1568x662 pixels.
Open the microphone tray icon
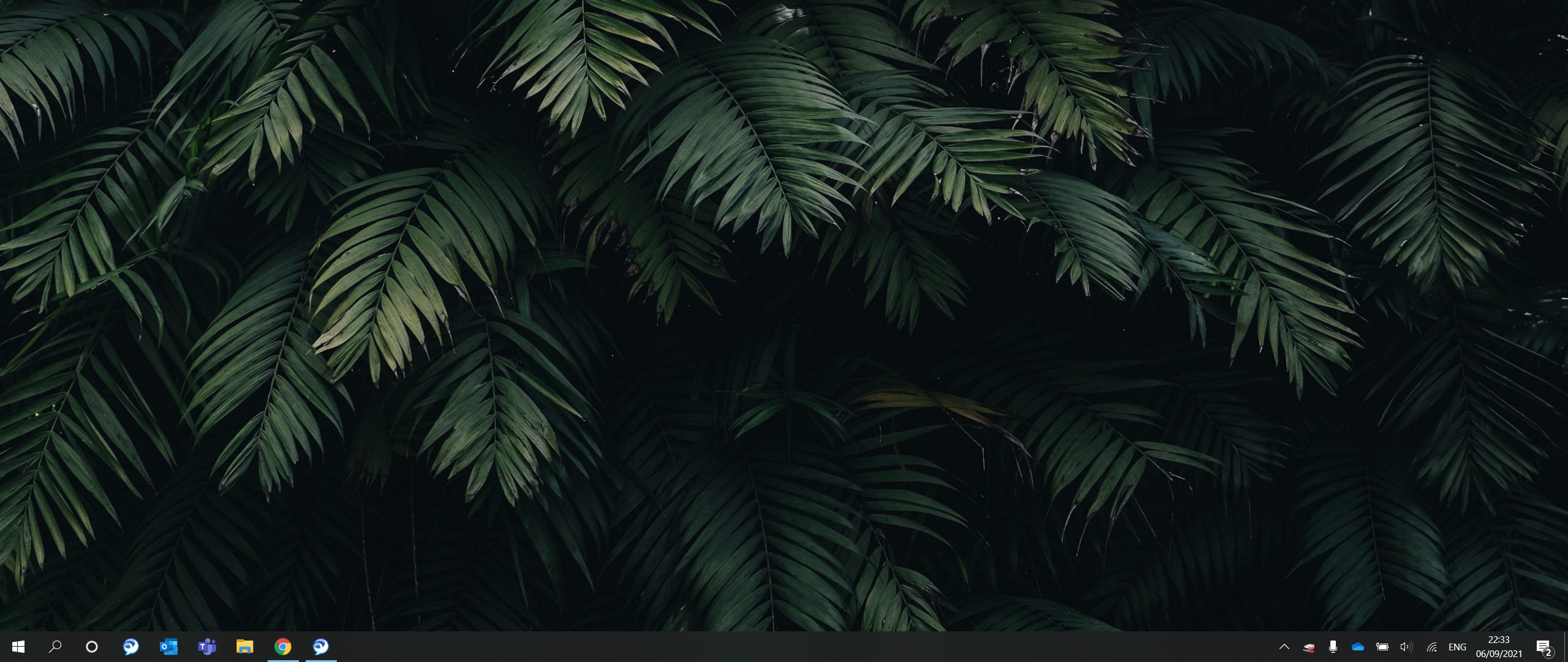1333,647
